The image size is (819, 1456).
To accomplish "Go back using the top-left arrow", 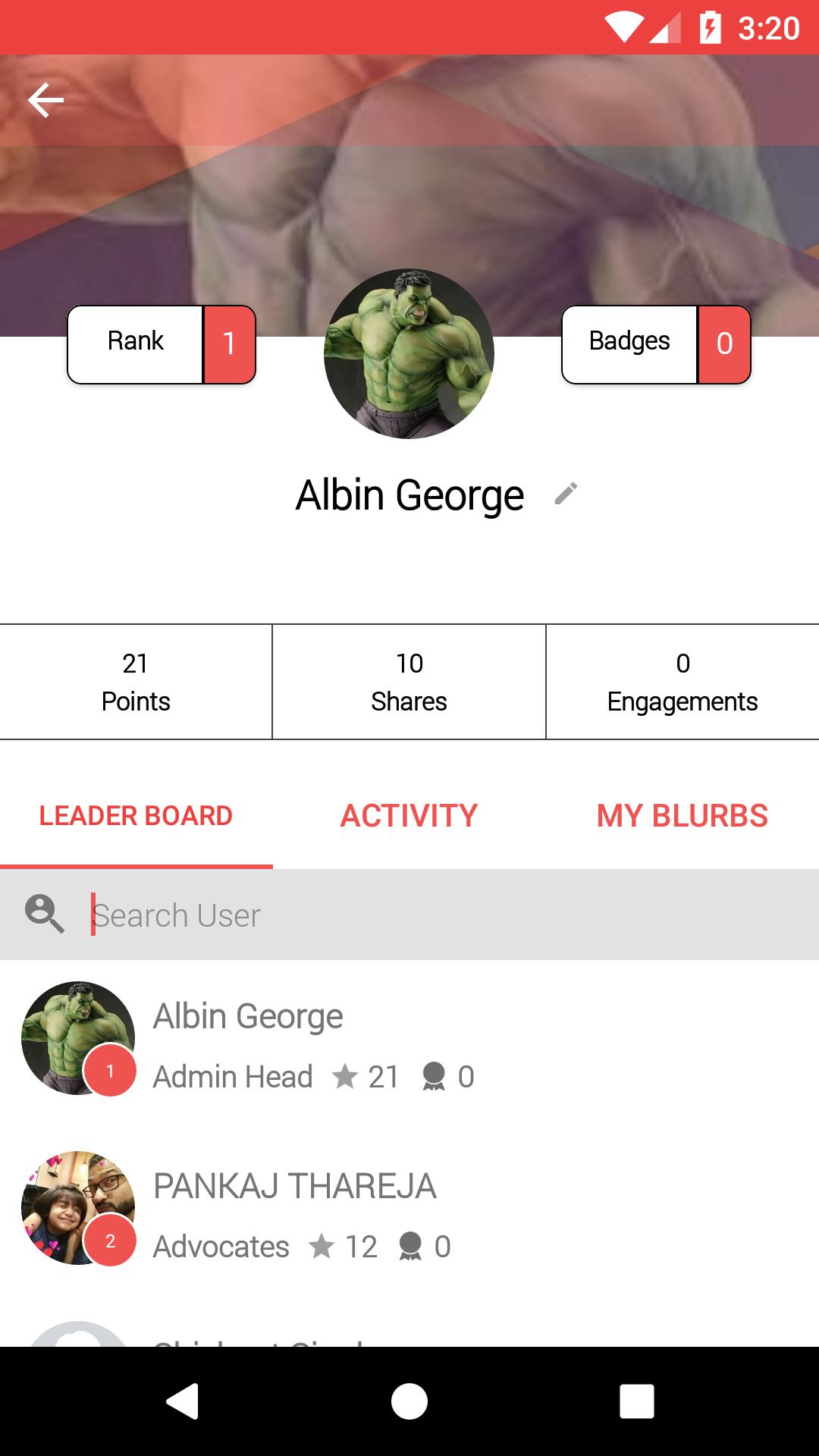I will point(45,100).
